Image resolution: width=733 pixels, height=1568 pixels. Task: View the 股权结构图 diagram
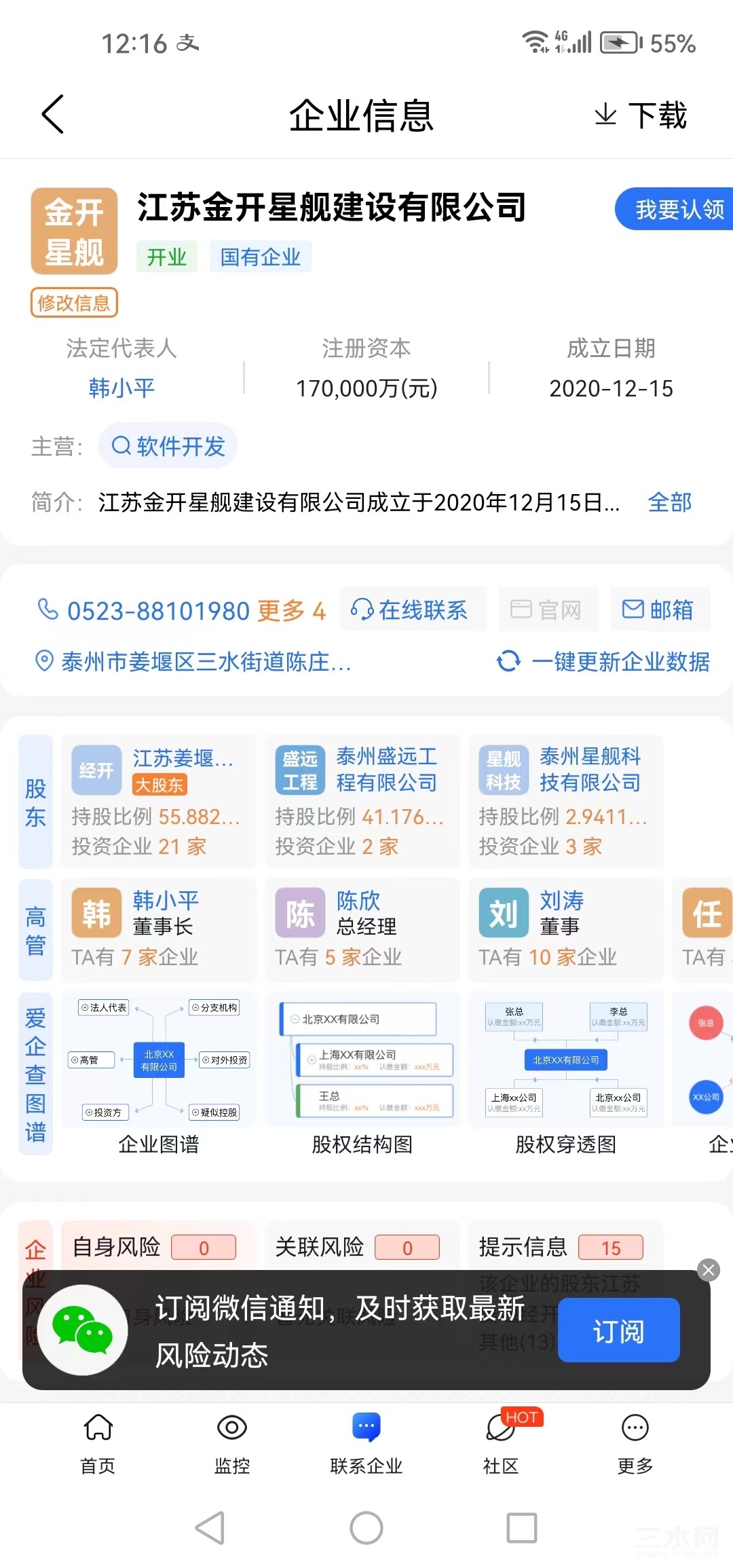361,1072
